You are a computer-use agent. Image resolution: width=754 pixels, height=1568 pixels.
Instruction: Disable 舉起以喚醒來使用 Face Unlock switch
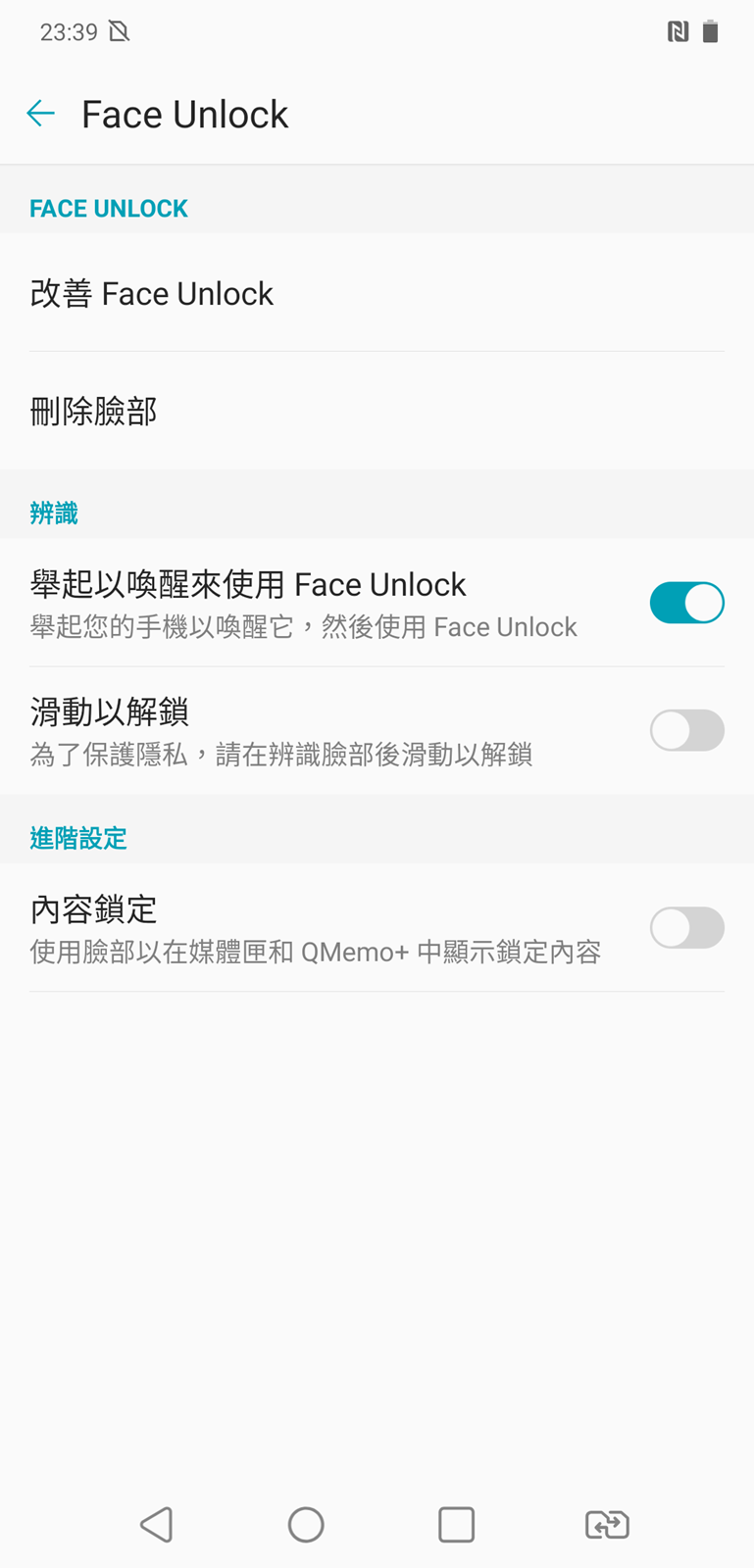686,603
